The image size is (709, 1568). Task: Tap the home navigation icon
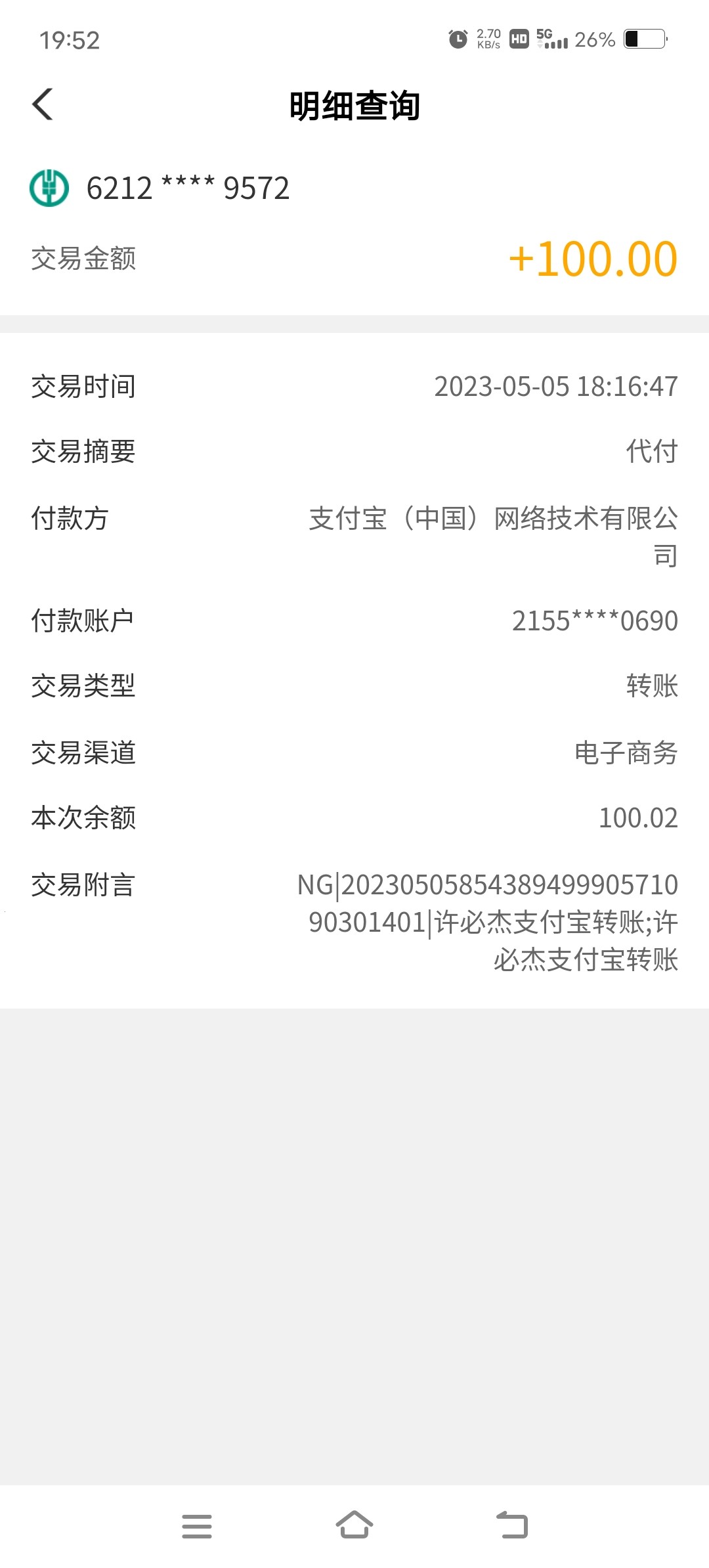click(354, 1522)
